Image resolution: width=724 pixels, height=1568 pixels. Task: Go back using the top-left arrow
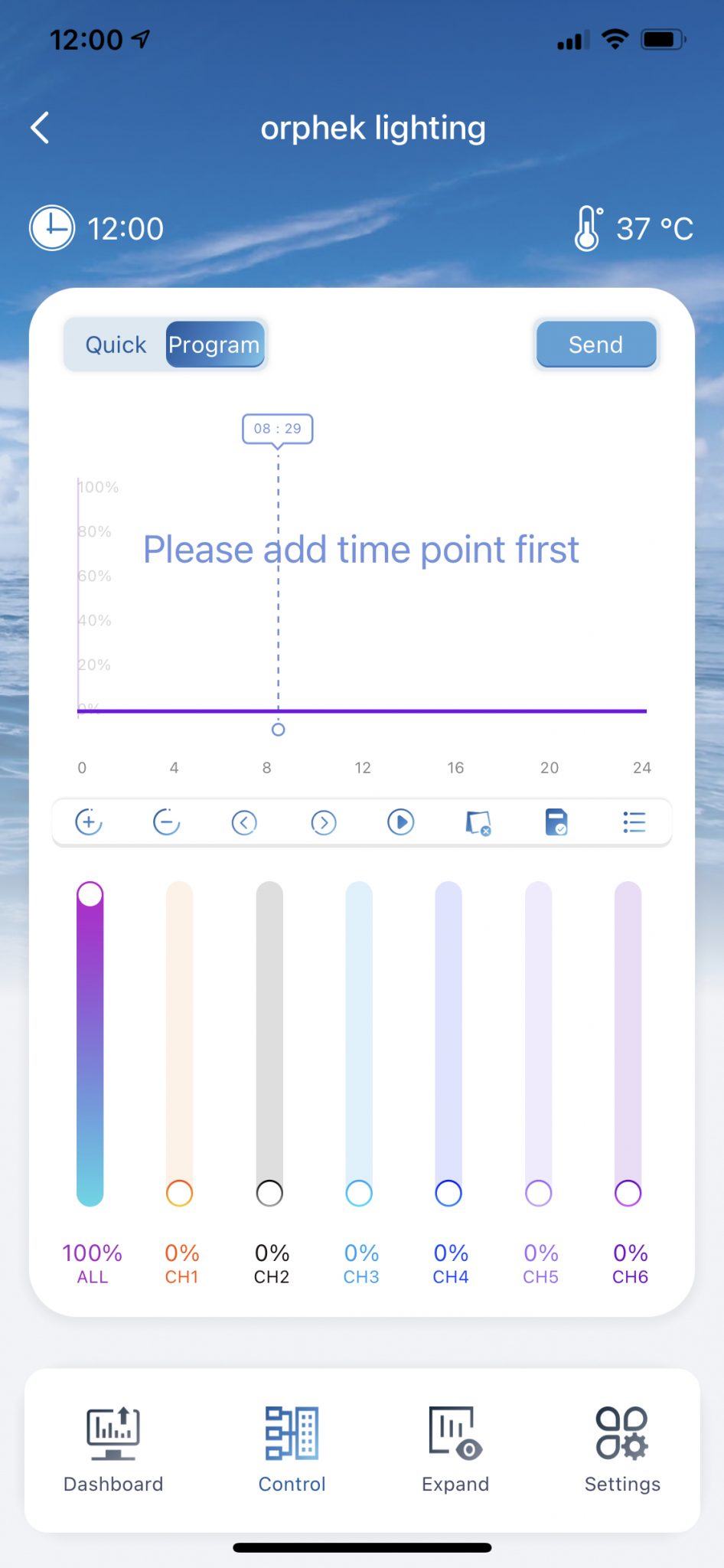click(x=40, y=128)
